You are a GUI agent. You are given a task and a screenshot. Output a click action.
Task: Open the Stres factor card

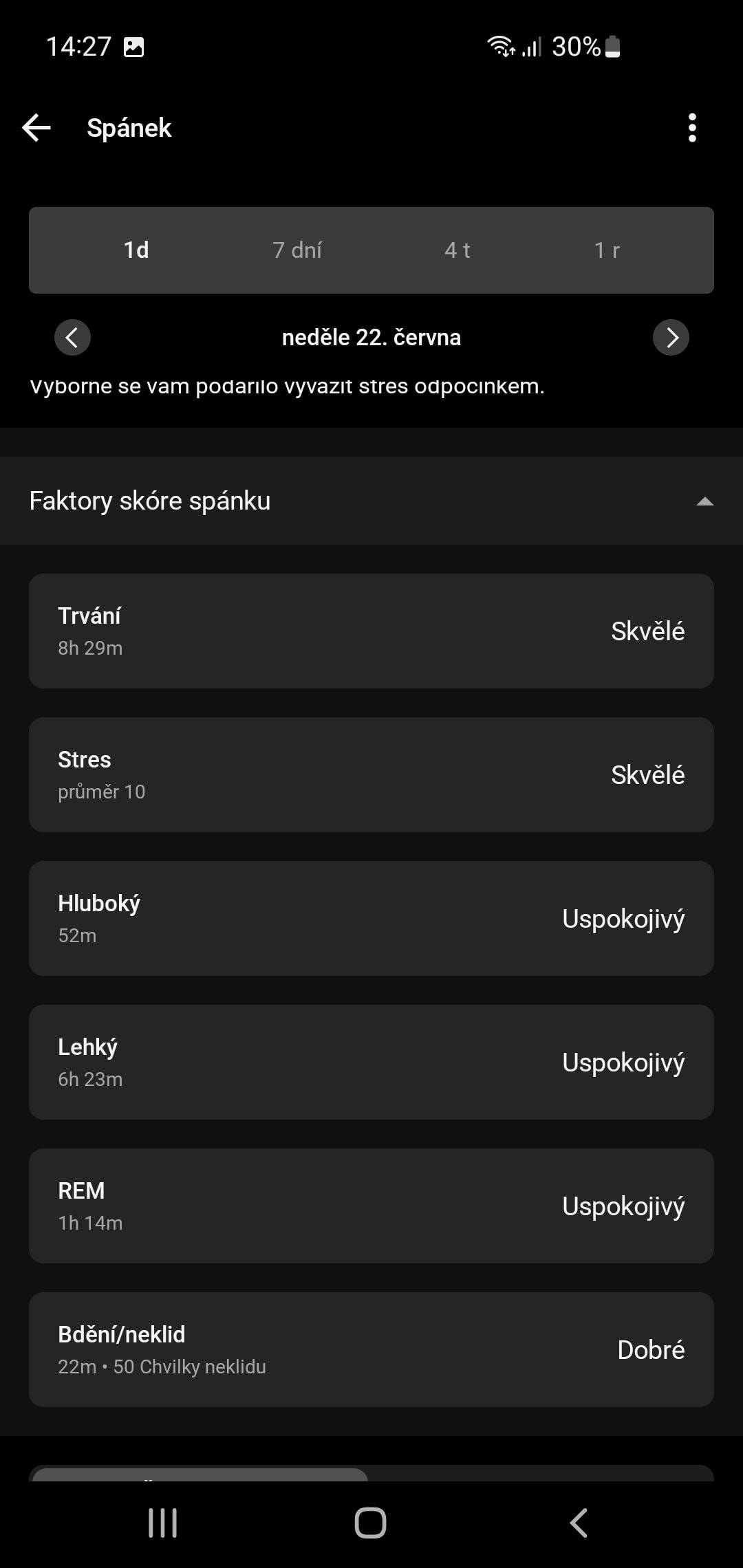(x=371, y=775)
